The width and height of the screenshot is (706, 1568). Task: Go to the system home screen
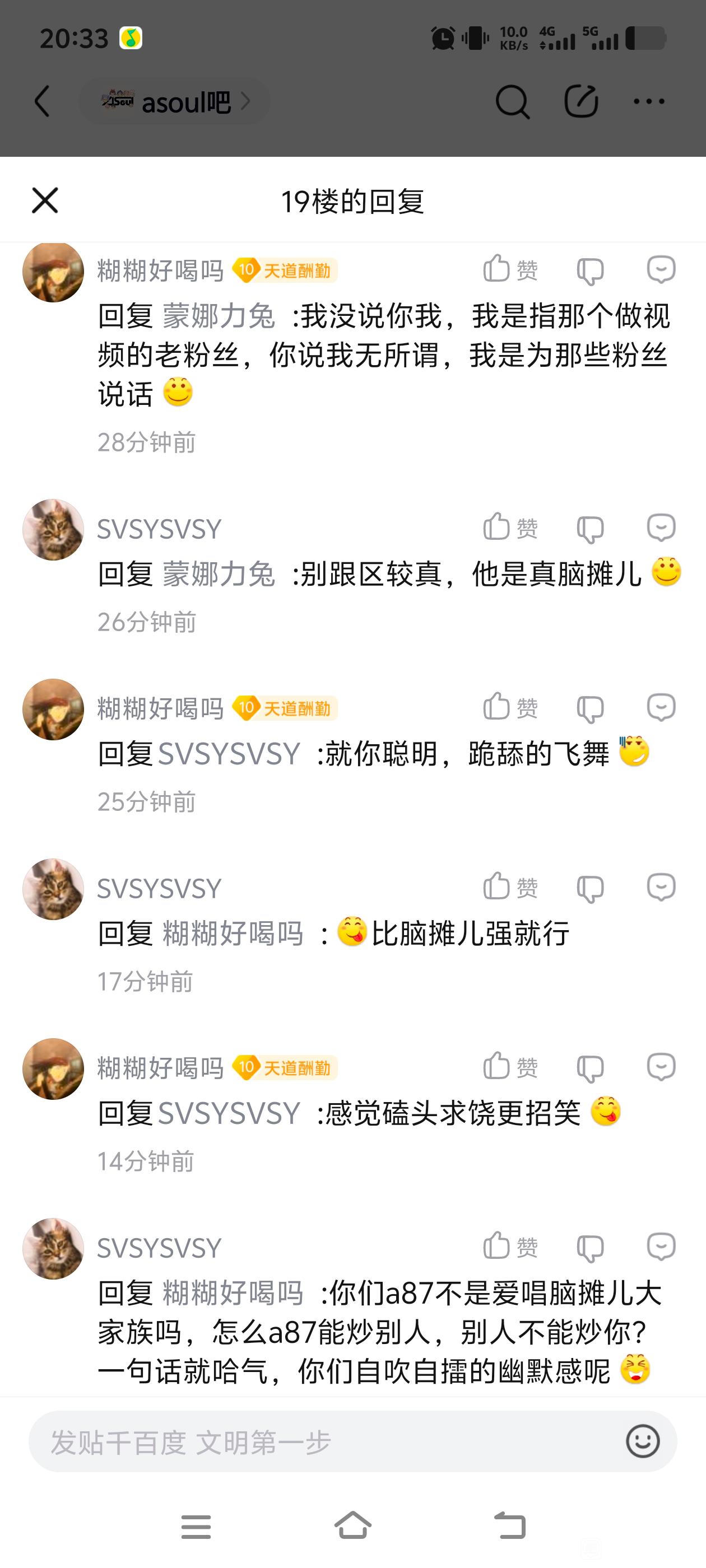(x=352, y=1525)
